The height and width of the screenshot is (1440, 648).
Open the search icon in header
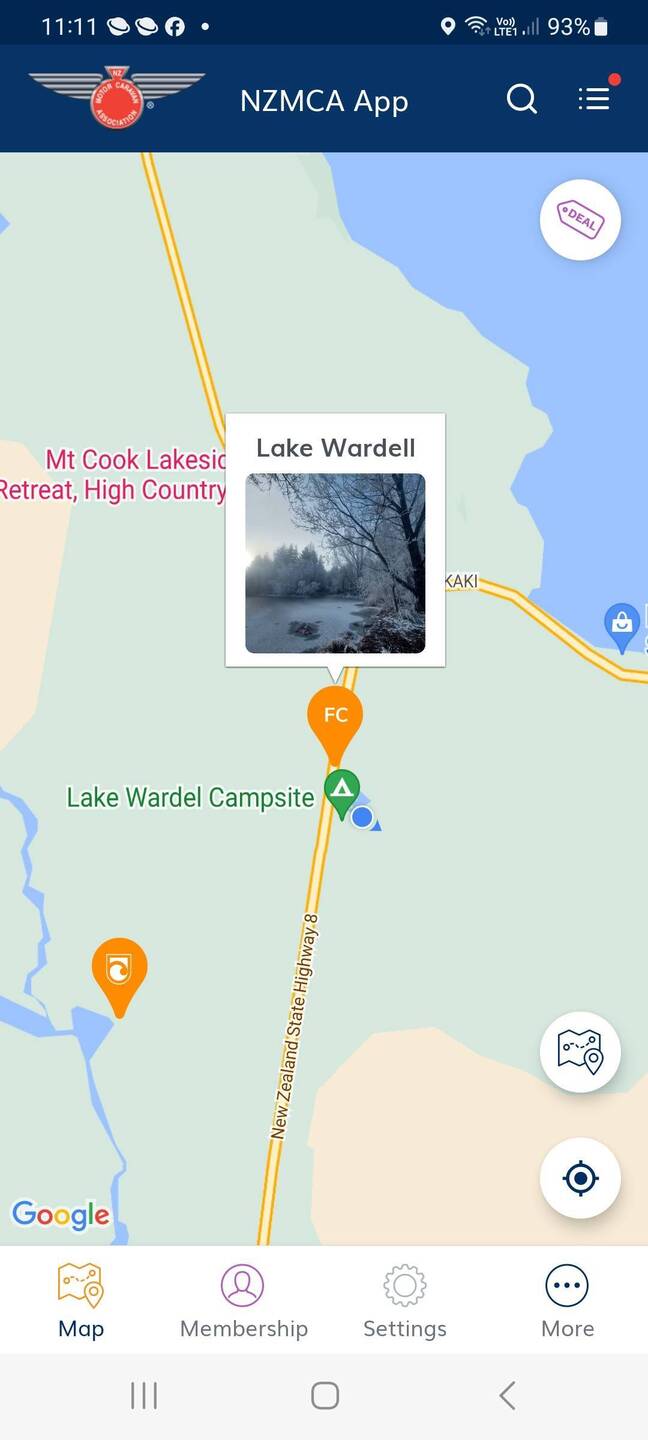[521, 99]
